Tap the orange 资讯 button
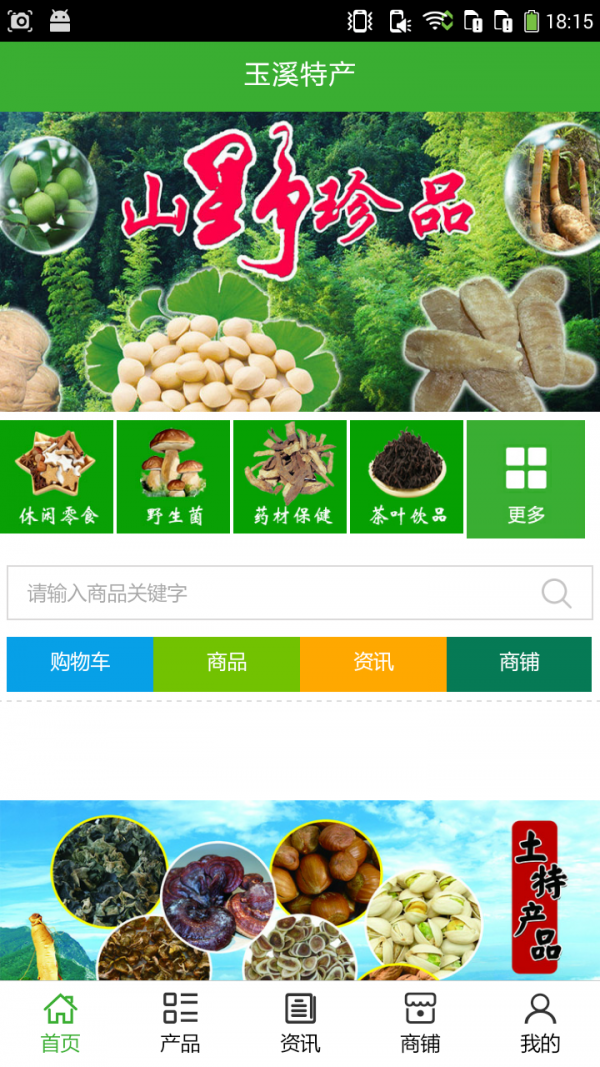600x1067 pixels. click(x=373, y=663)
